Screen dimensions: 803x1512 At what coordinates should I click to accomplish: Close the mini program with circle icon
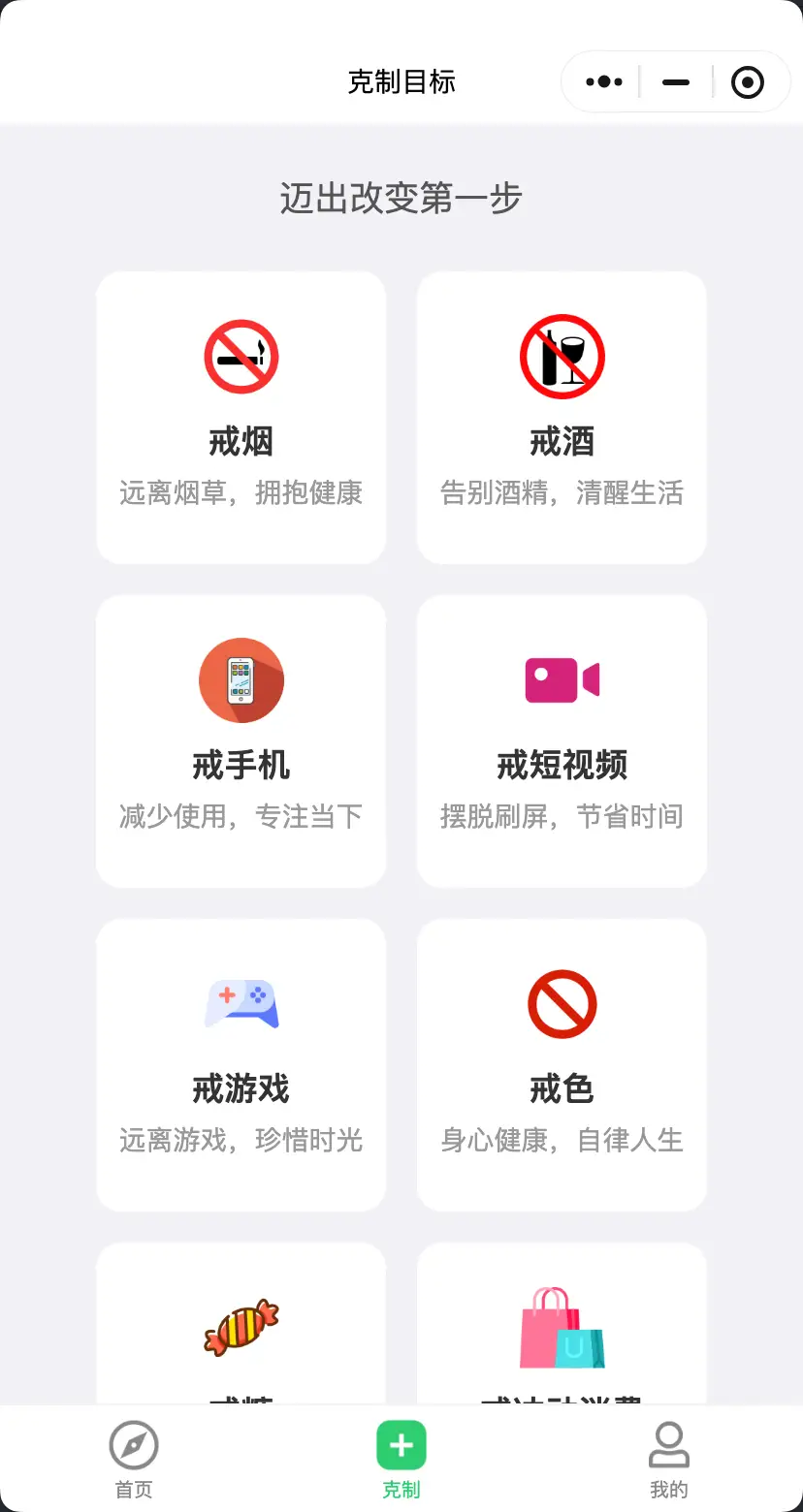point(747,82)
